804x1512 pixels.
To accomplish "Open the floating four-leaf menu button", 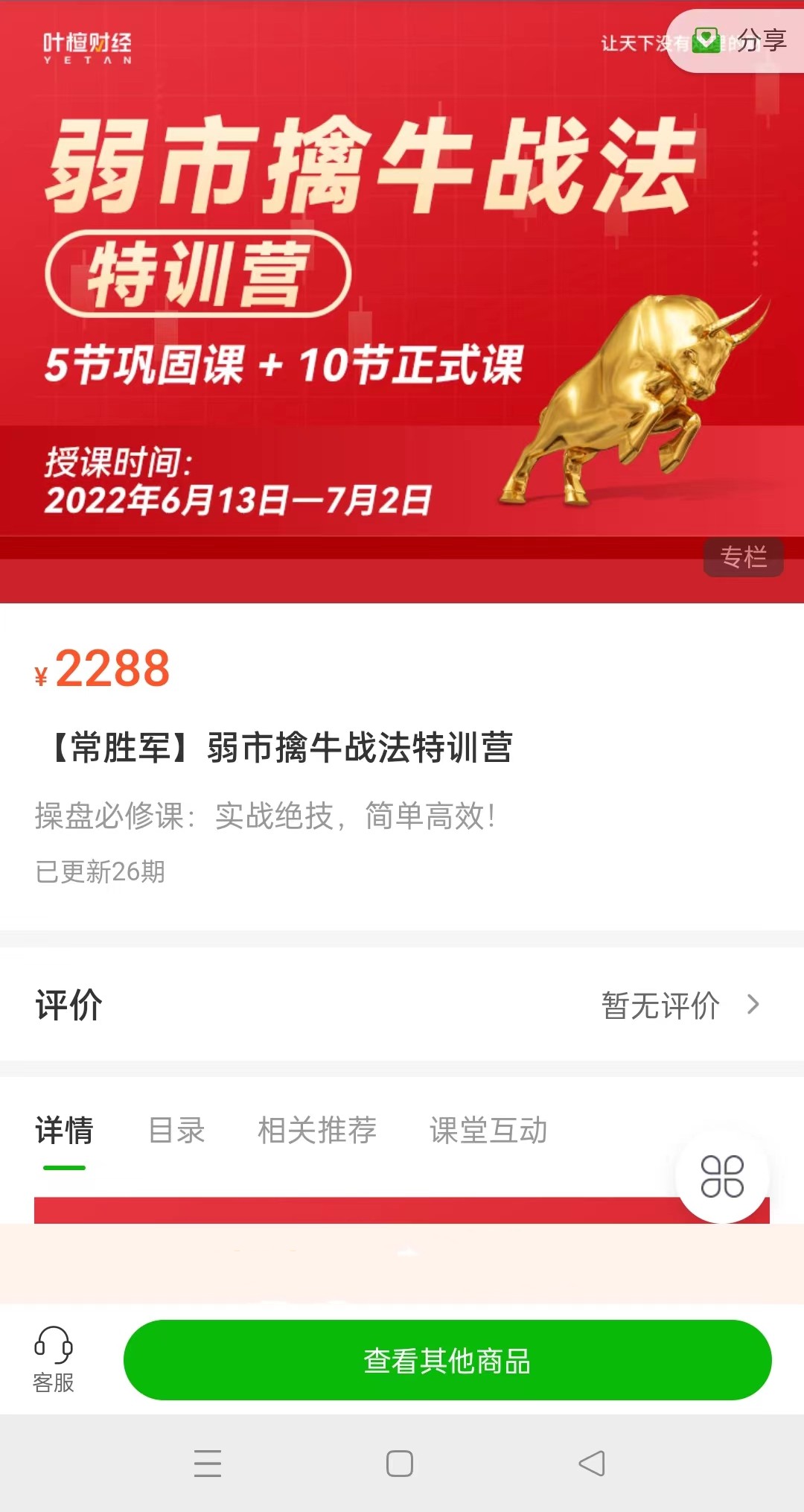I will pyautogui.click(x=722, y=1177).
